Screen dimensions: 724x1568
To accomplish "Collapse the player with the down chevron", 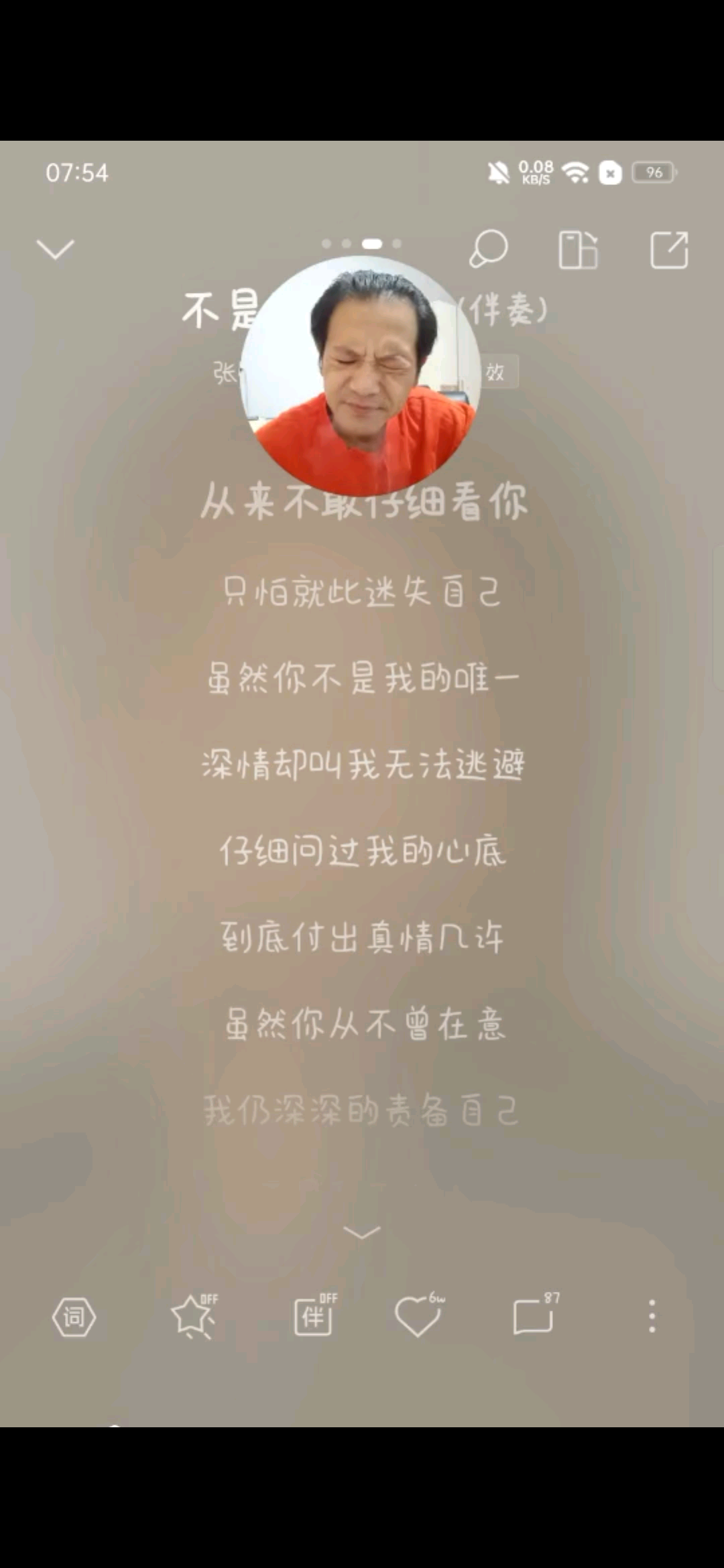I will coord(55,249).
